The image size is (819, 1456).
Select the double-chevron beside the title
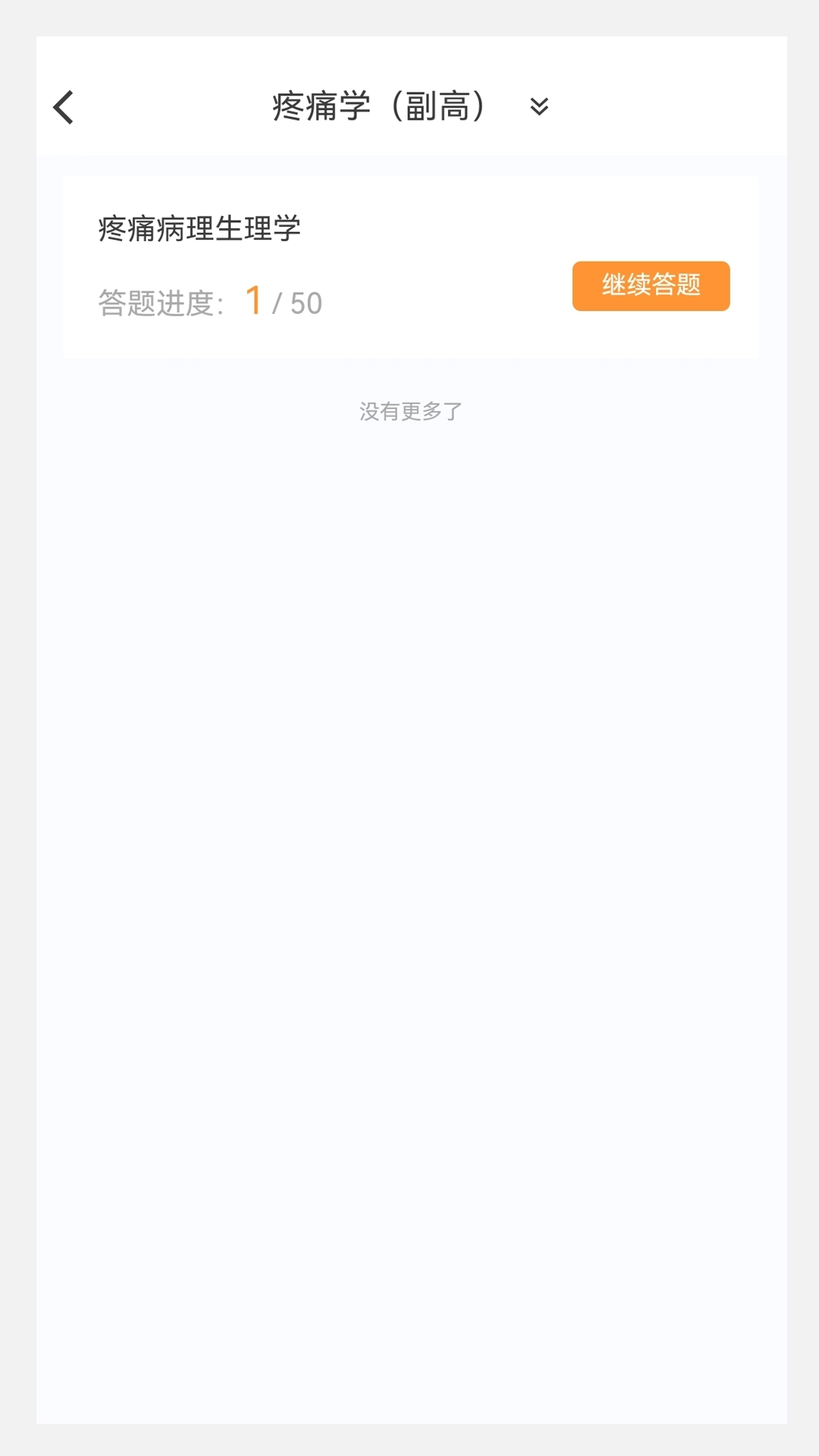click(540, 107)
